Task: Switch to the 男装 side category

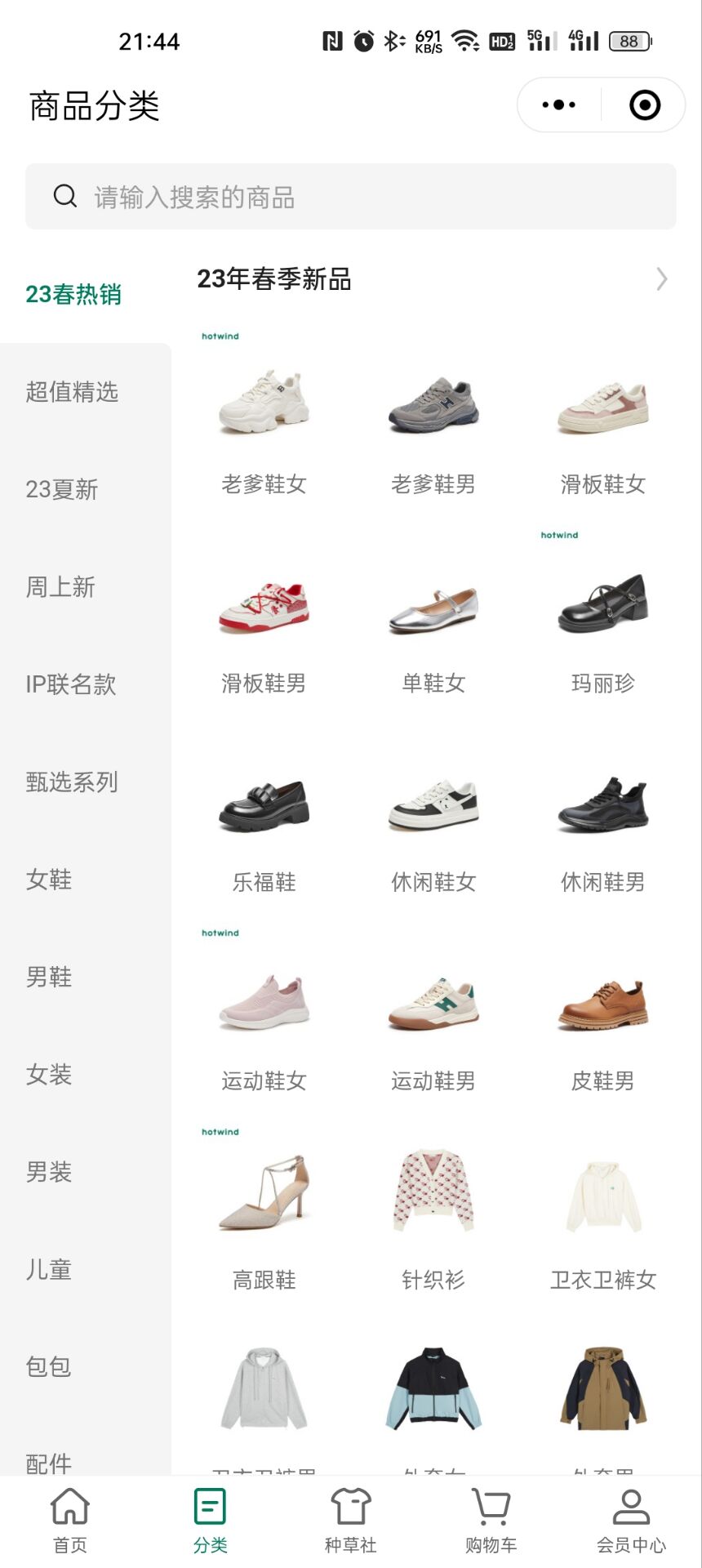Action: (49, 1172)
